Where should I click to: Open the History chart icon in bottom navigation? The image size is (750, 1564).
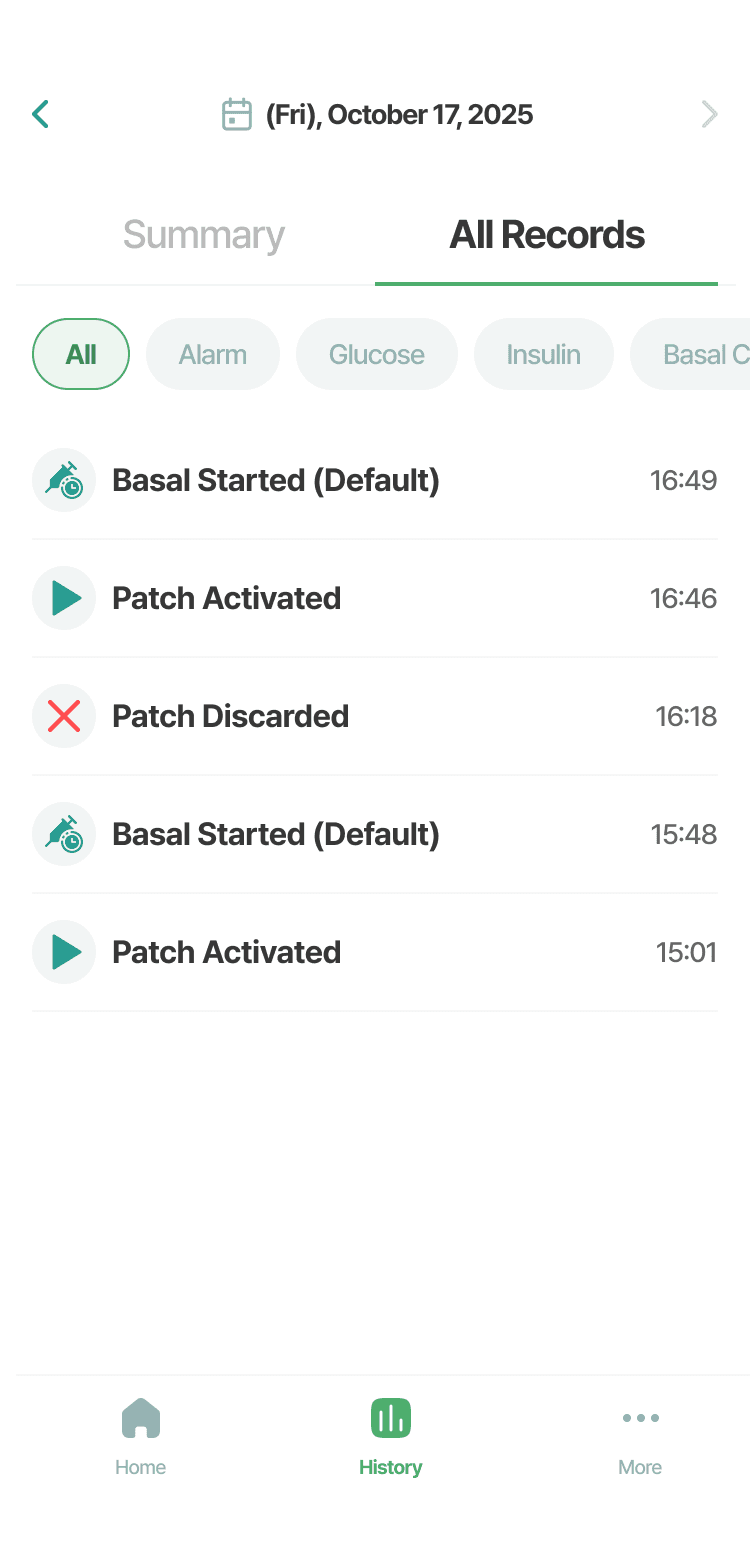click(x=390, y=1417)
